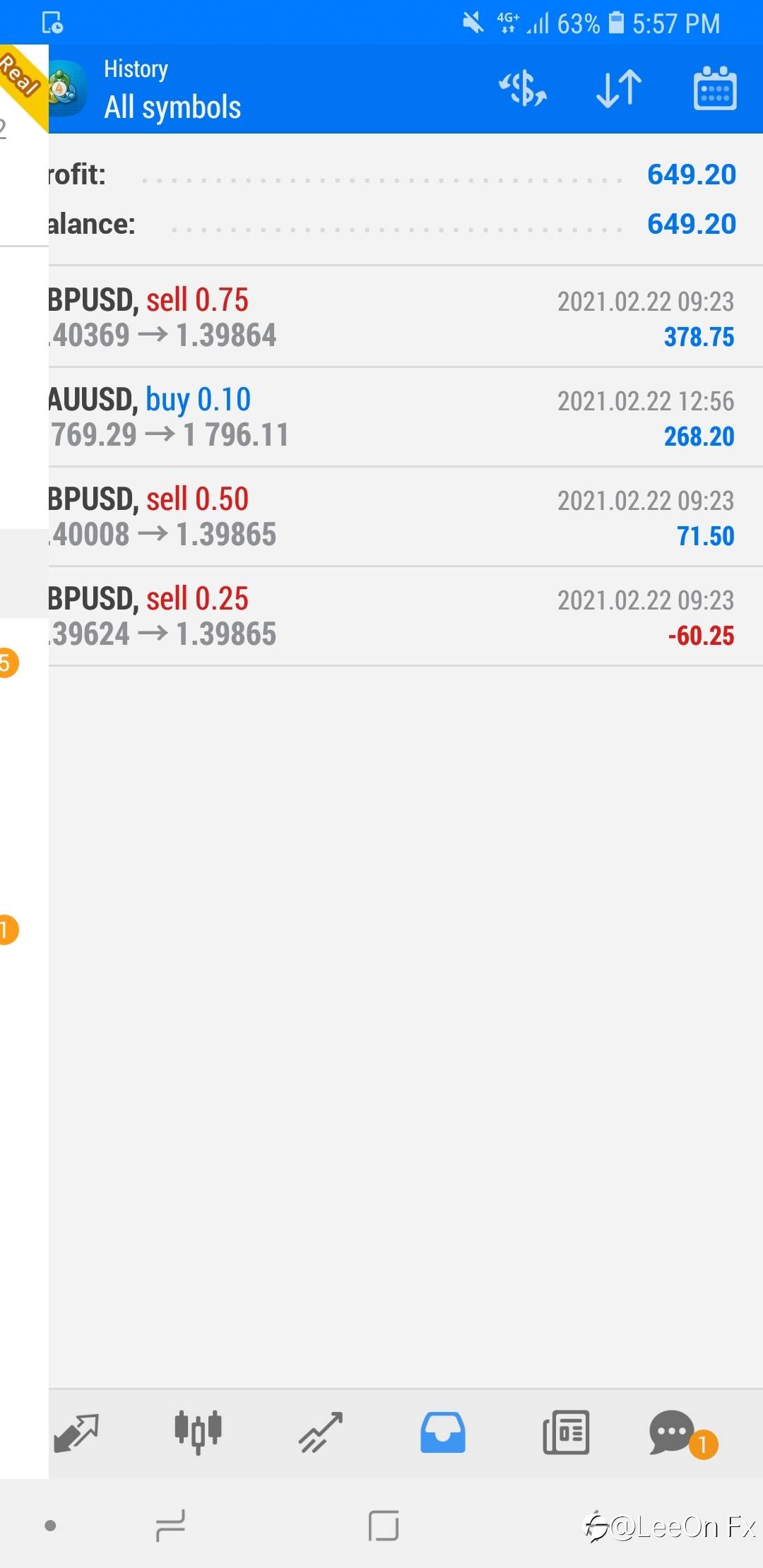Viewport: 763px width, 1568px height.
Task: Open the GBPUSD sell 0.25 trade
Action: coord(406,616)
